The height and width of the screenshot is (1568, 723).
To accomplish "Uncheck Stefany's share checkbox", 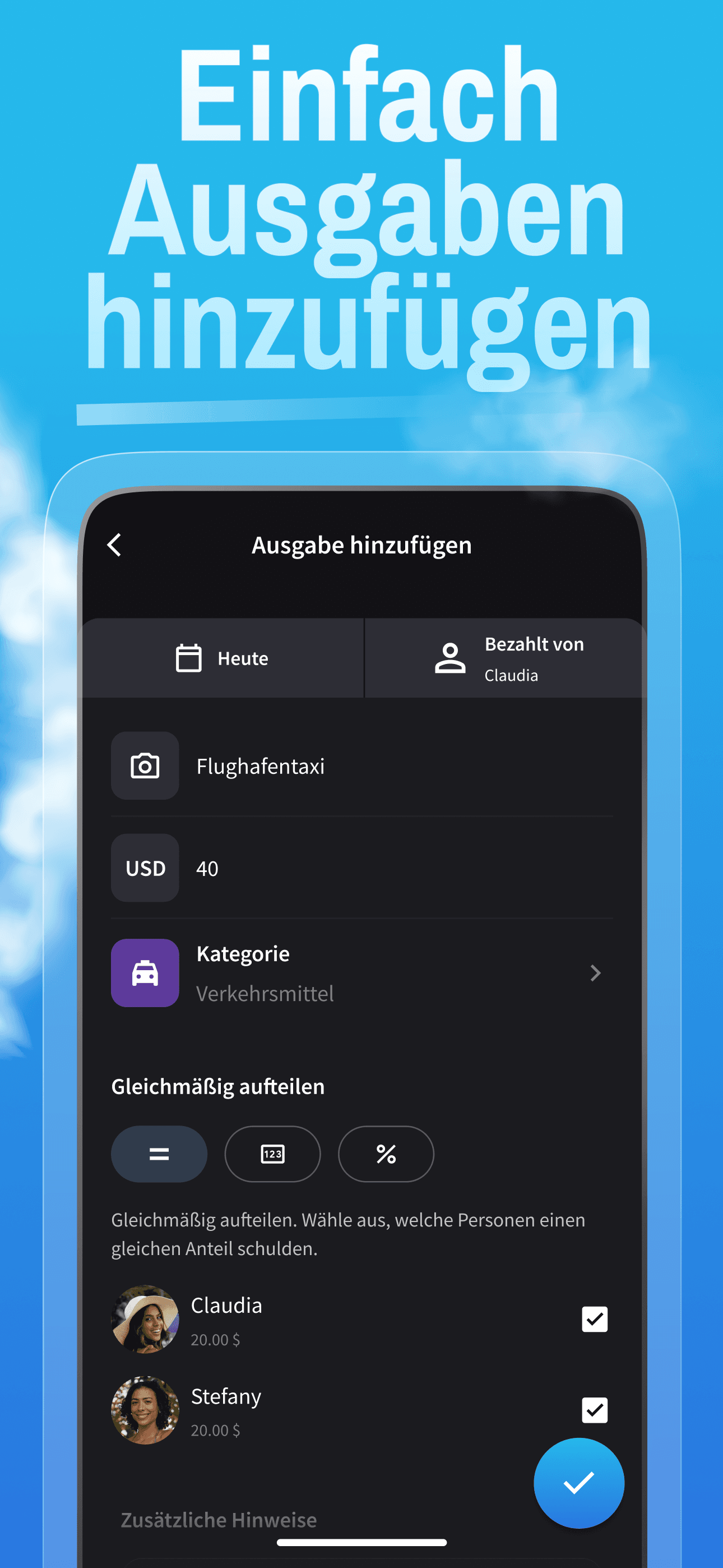I will pos(594,1411).
